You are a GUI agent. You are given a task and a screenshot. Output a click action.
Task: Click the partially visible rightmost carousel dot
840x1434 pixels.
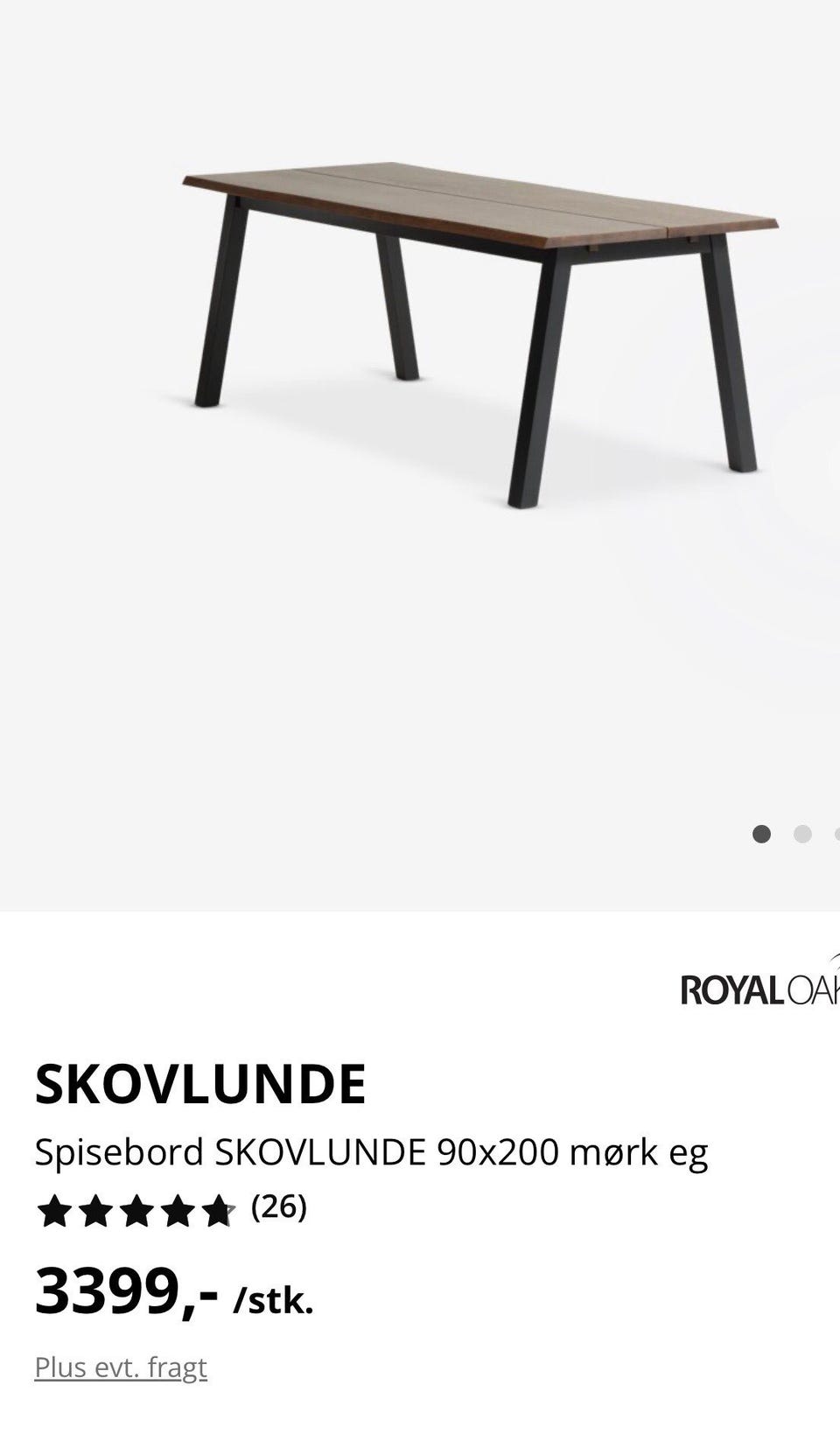(836, 834)
